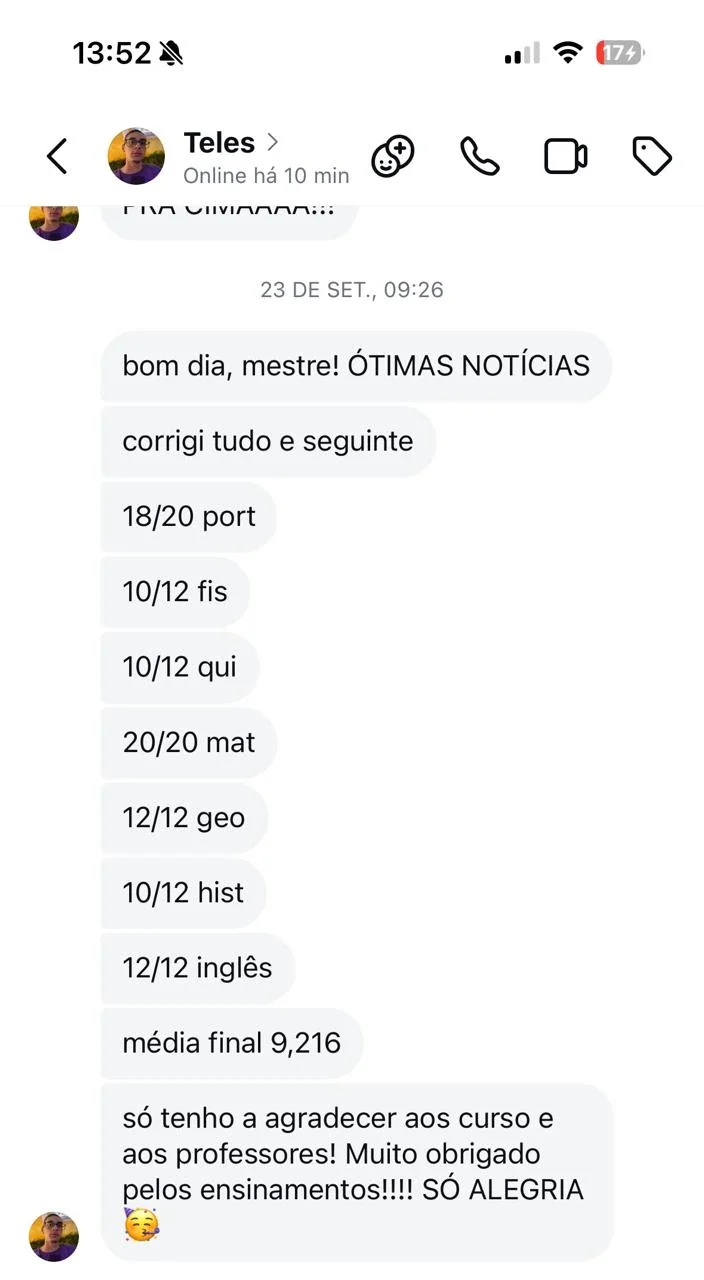
Task: Open the label tag icon
Action: point(653,157)
